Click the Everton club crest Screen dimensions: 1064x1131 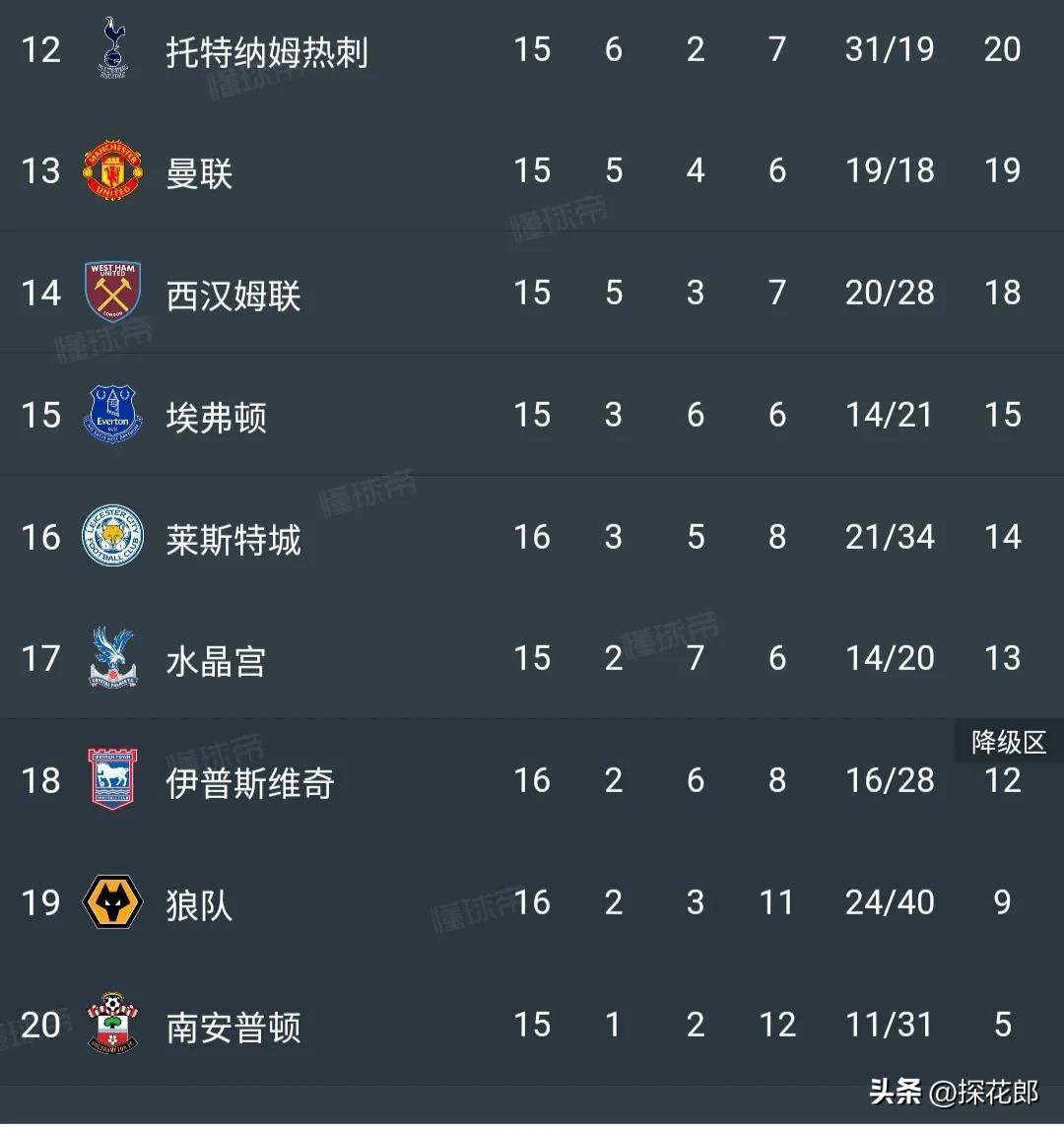tap(112, 414)
